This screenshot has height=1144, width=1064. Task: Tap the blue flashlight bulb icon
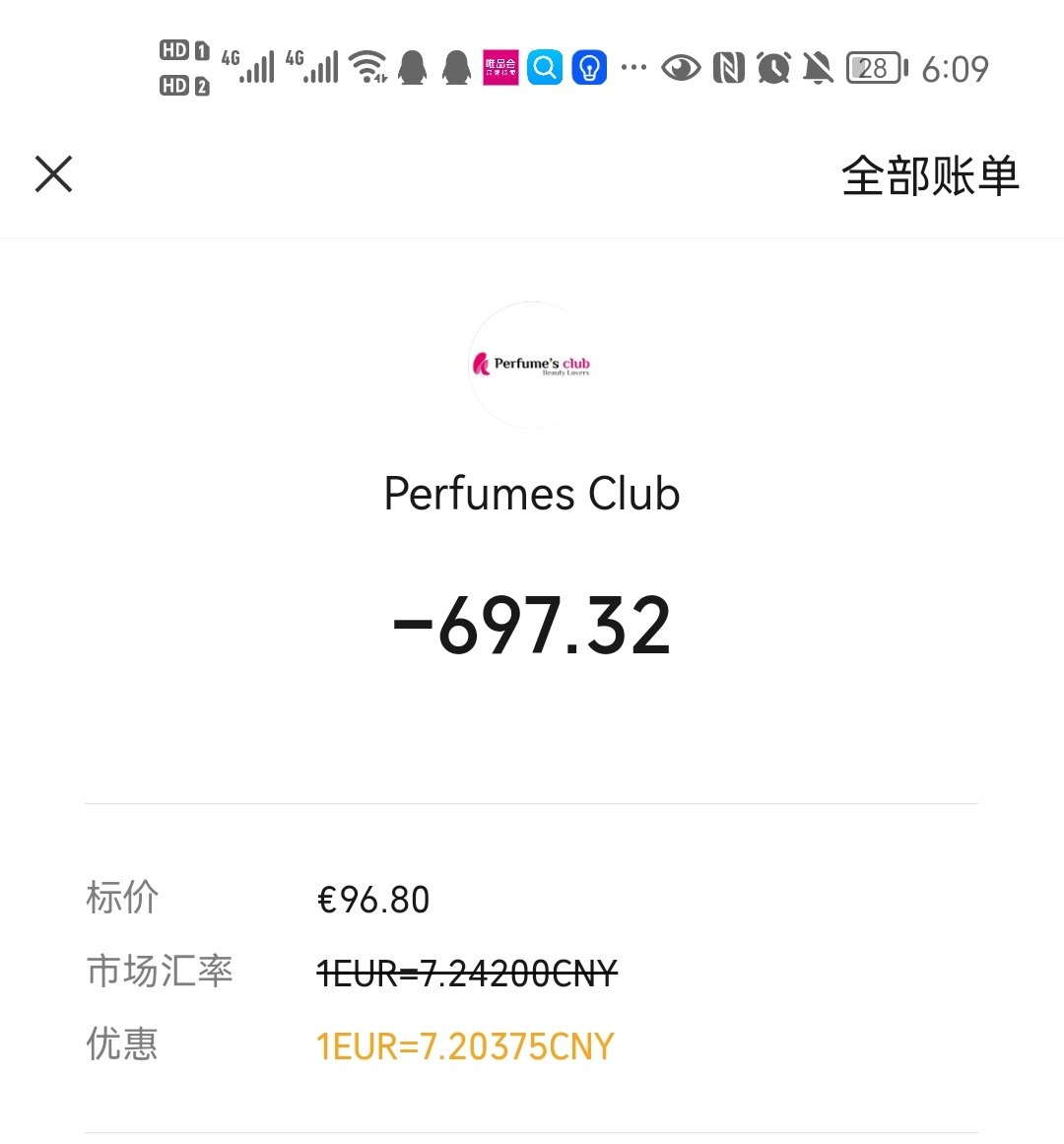click(x=588, y=67)
